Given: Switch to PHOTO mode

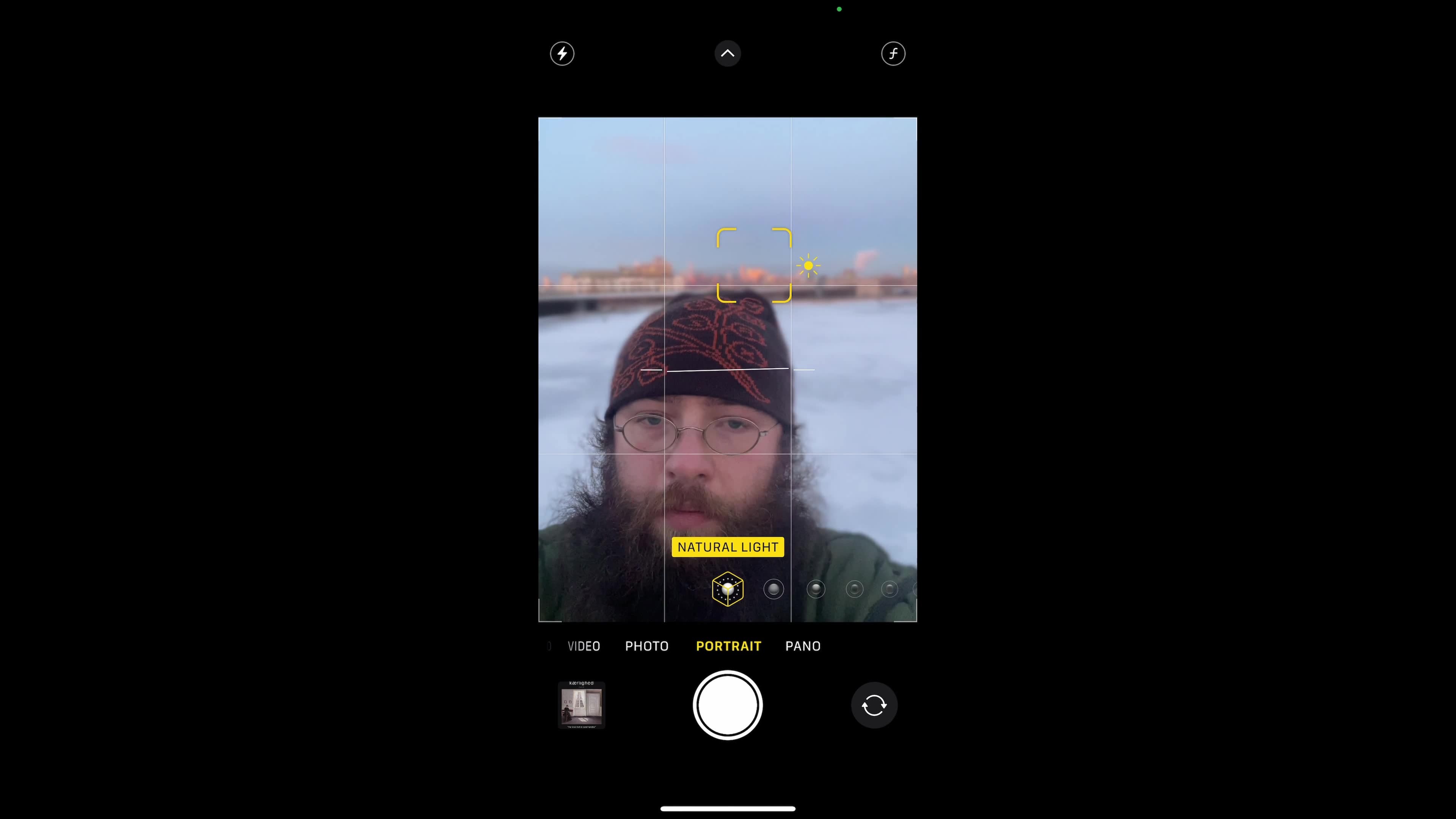Looking at the screenshot, I should [646, 646].
